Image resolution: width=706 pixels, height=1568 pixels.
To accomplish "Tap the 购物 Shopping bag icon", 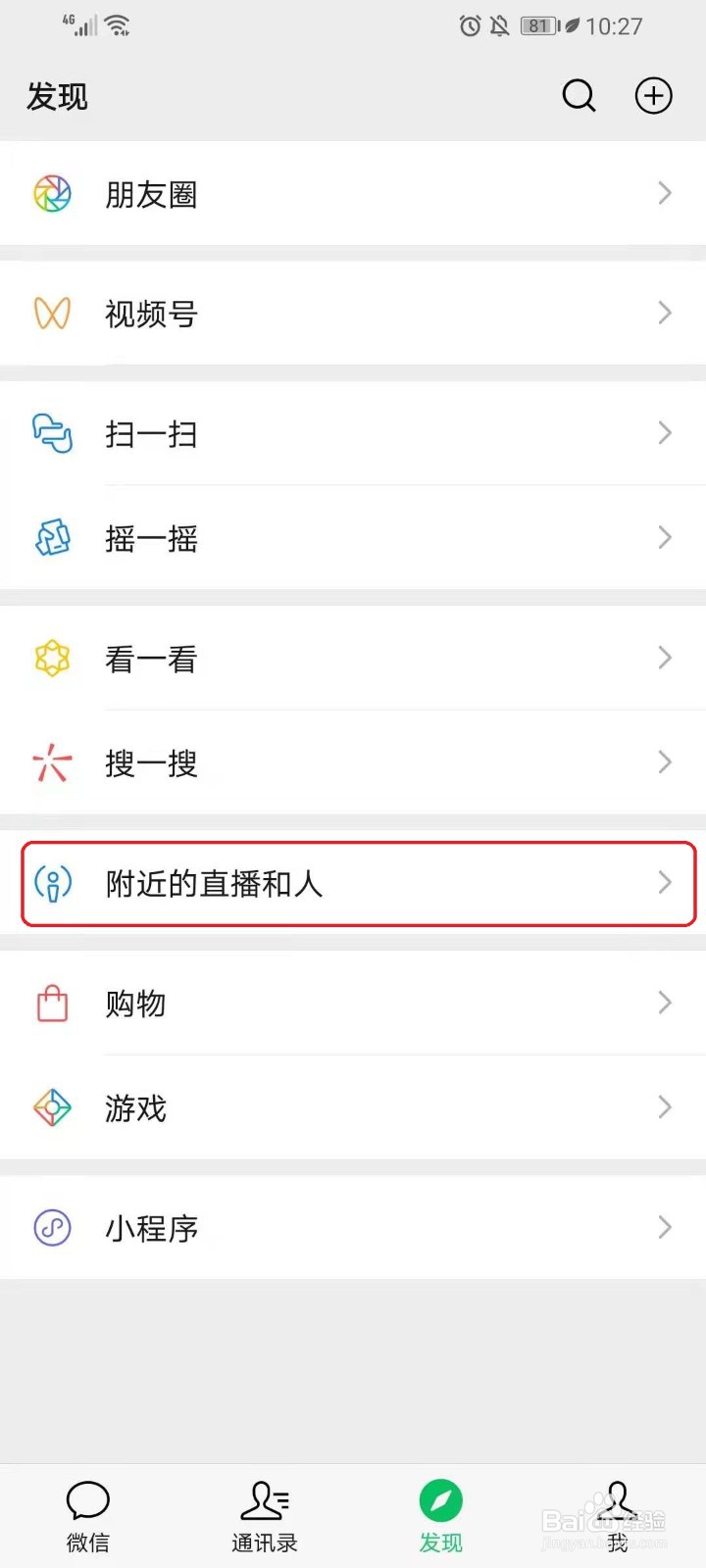I will tap(52, 1003).
